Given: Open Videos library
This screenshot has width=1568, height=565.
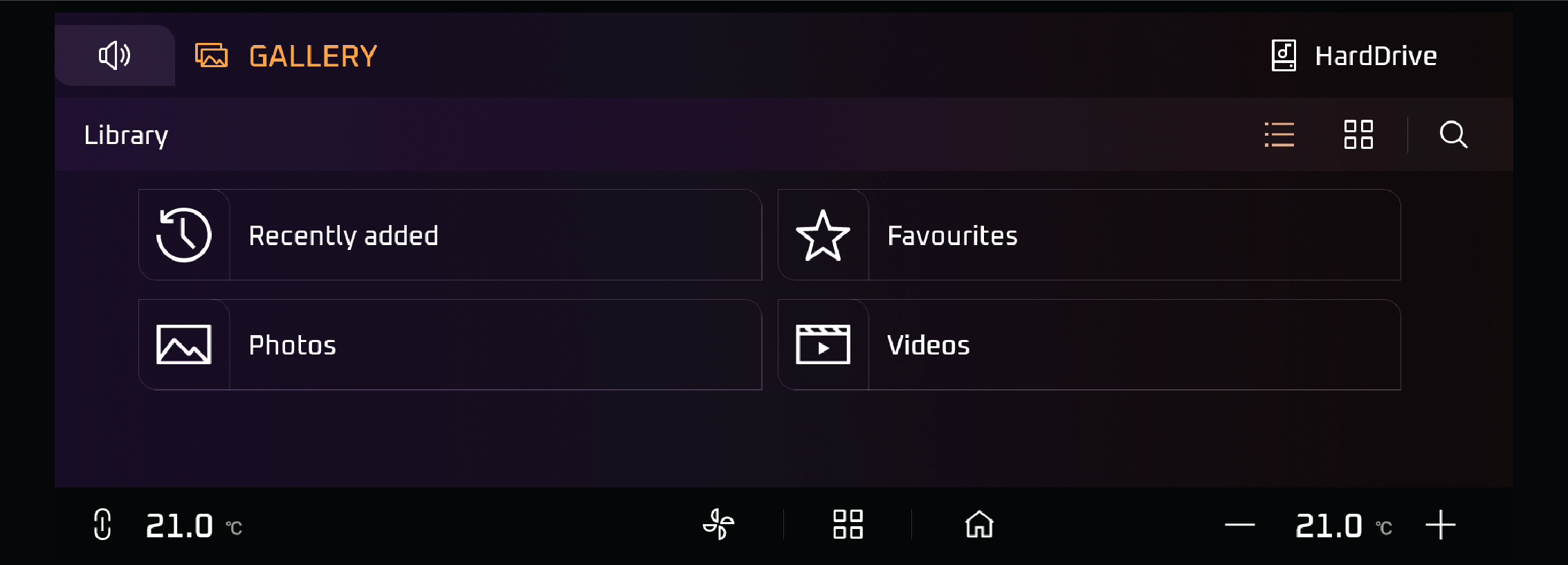Looking at the screenshot, I should click(1089, 345).
